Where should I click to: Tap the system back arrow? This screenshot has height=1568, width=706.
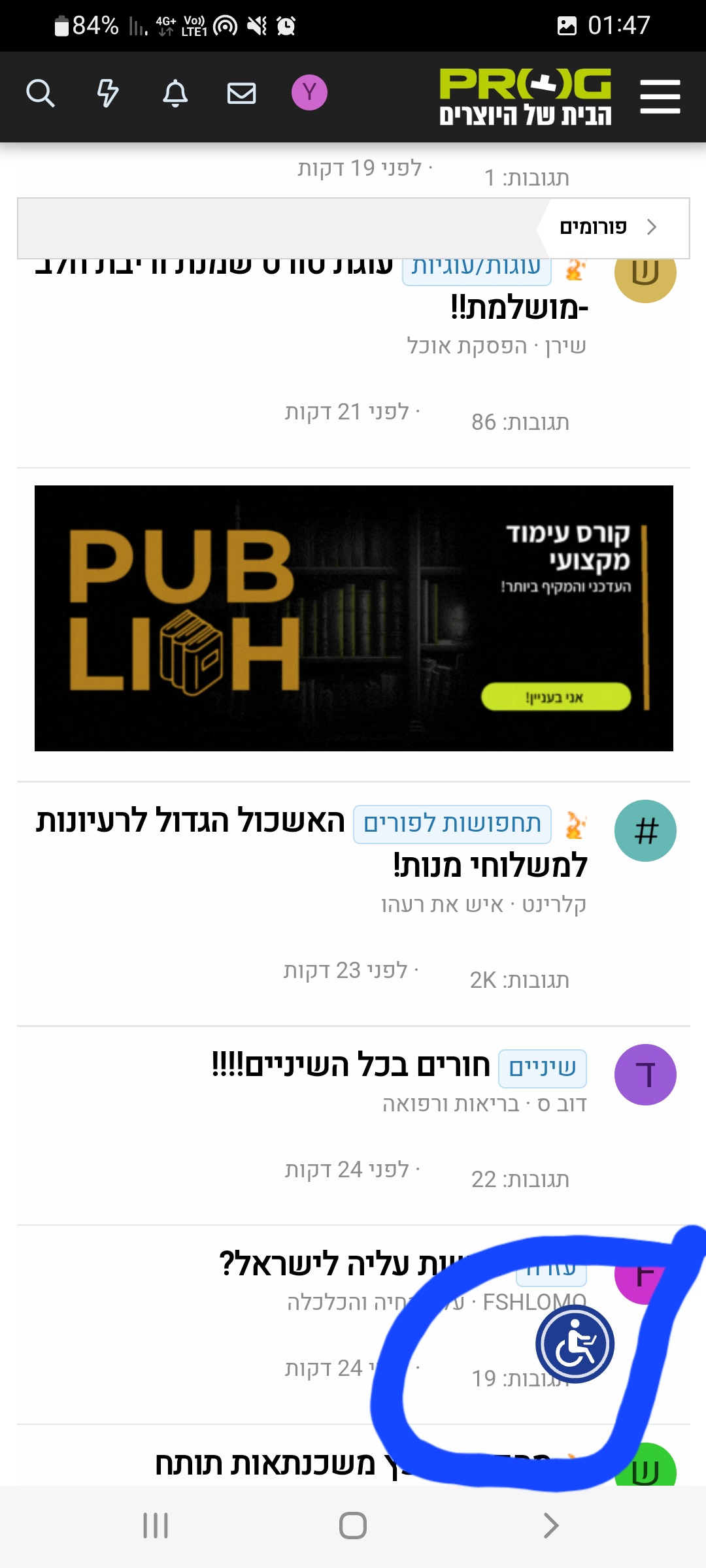[551, 1526]
